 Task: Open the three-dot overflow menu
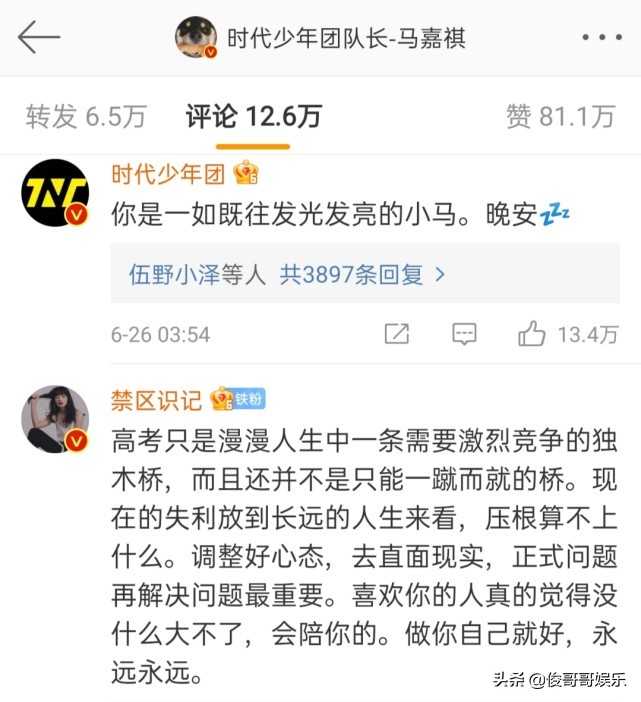coord(601,38)
